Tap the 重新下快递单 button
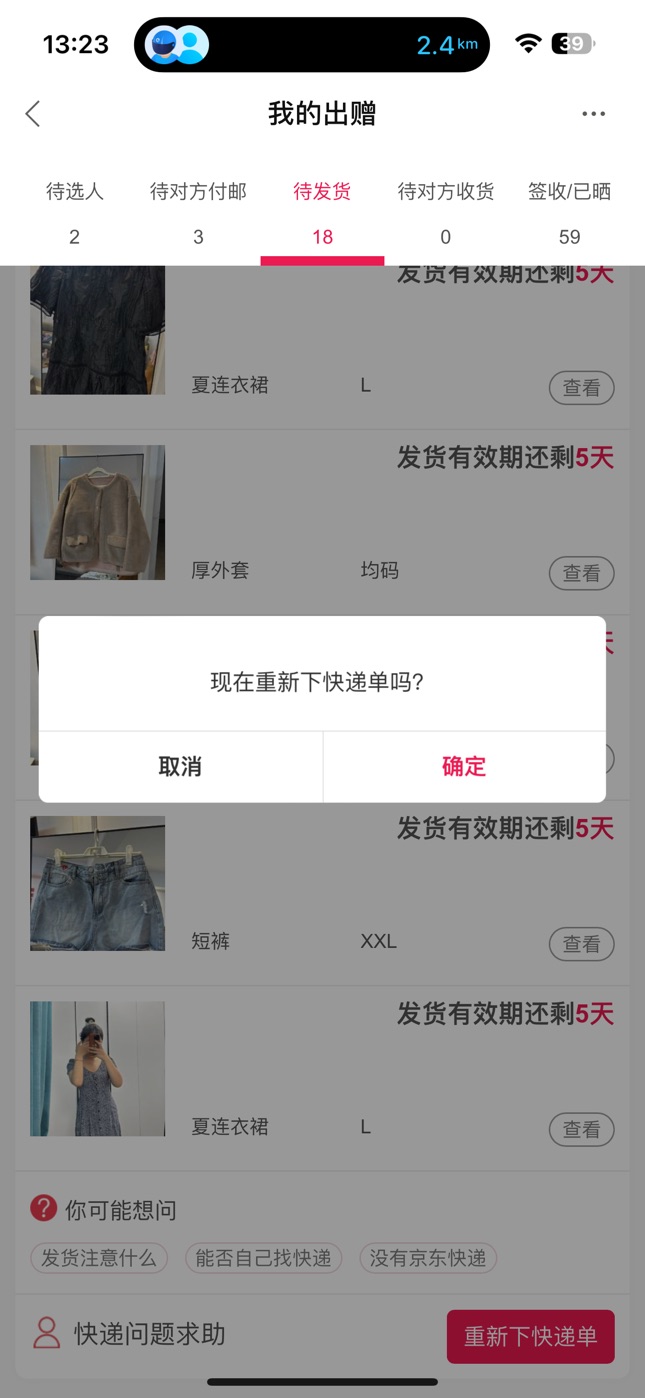The width and height of the screenshot is (645, 1398). pyautogui.click(x=530, y=1337)
